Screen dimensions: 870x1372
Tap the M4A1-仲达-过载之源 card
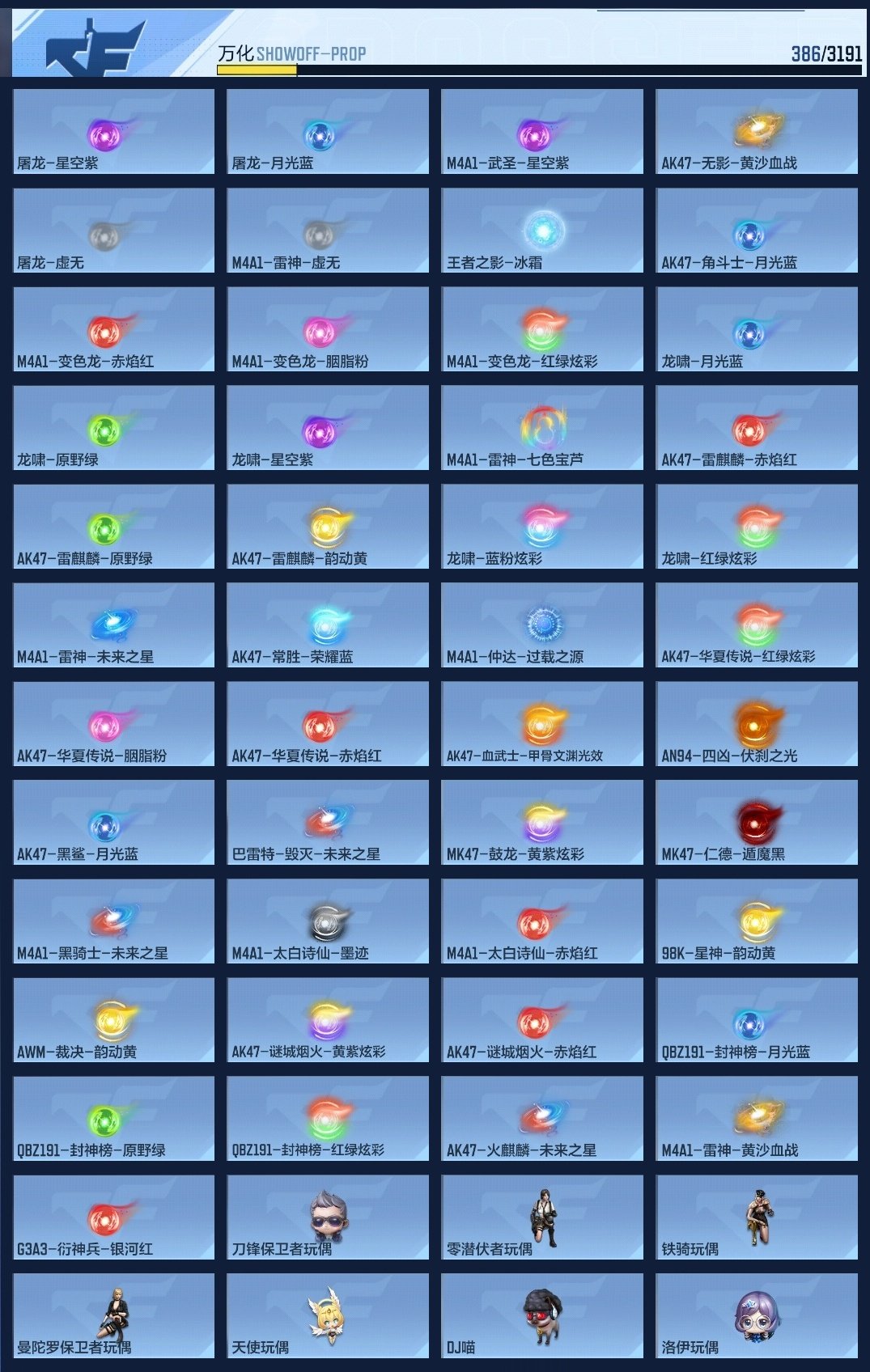[x=542, y=625]
